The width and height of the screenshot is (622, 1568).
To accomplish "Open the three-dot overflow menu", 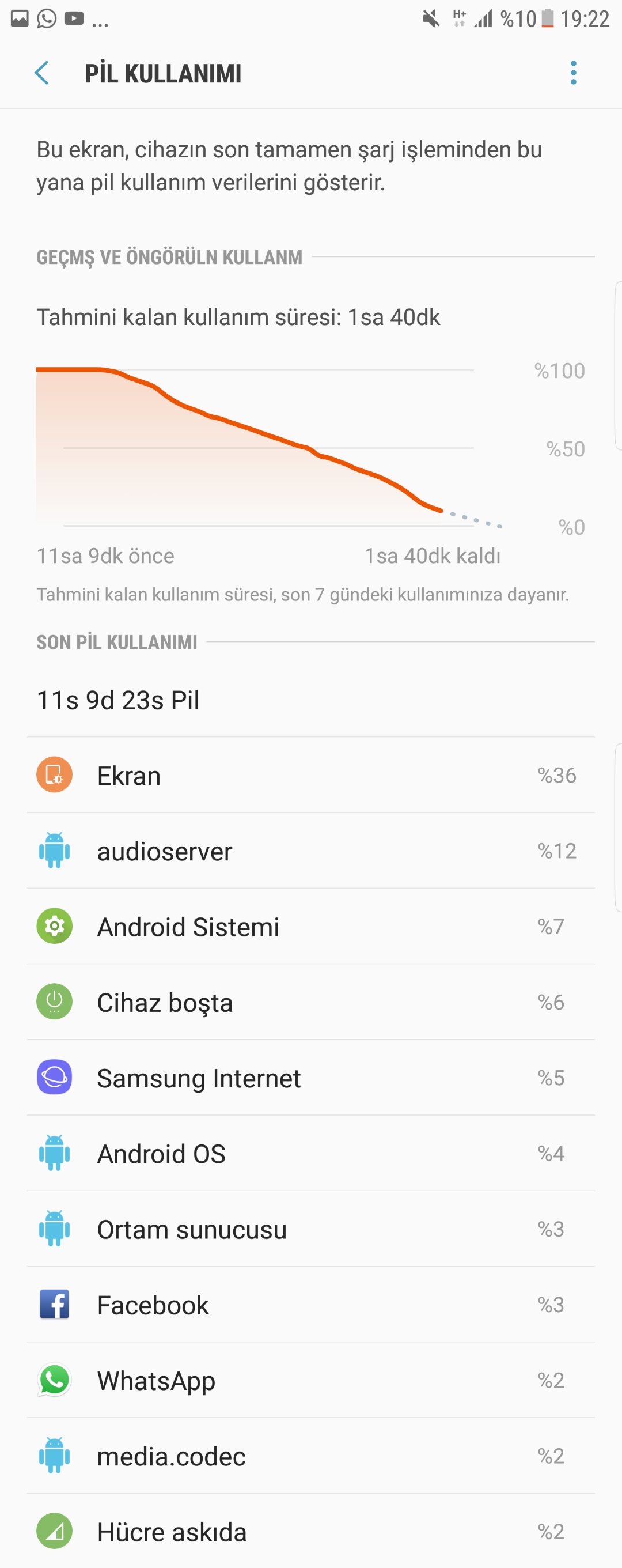I will (x=572, y=73).
